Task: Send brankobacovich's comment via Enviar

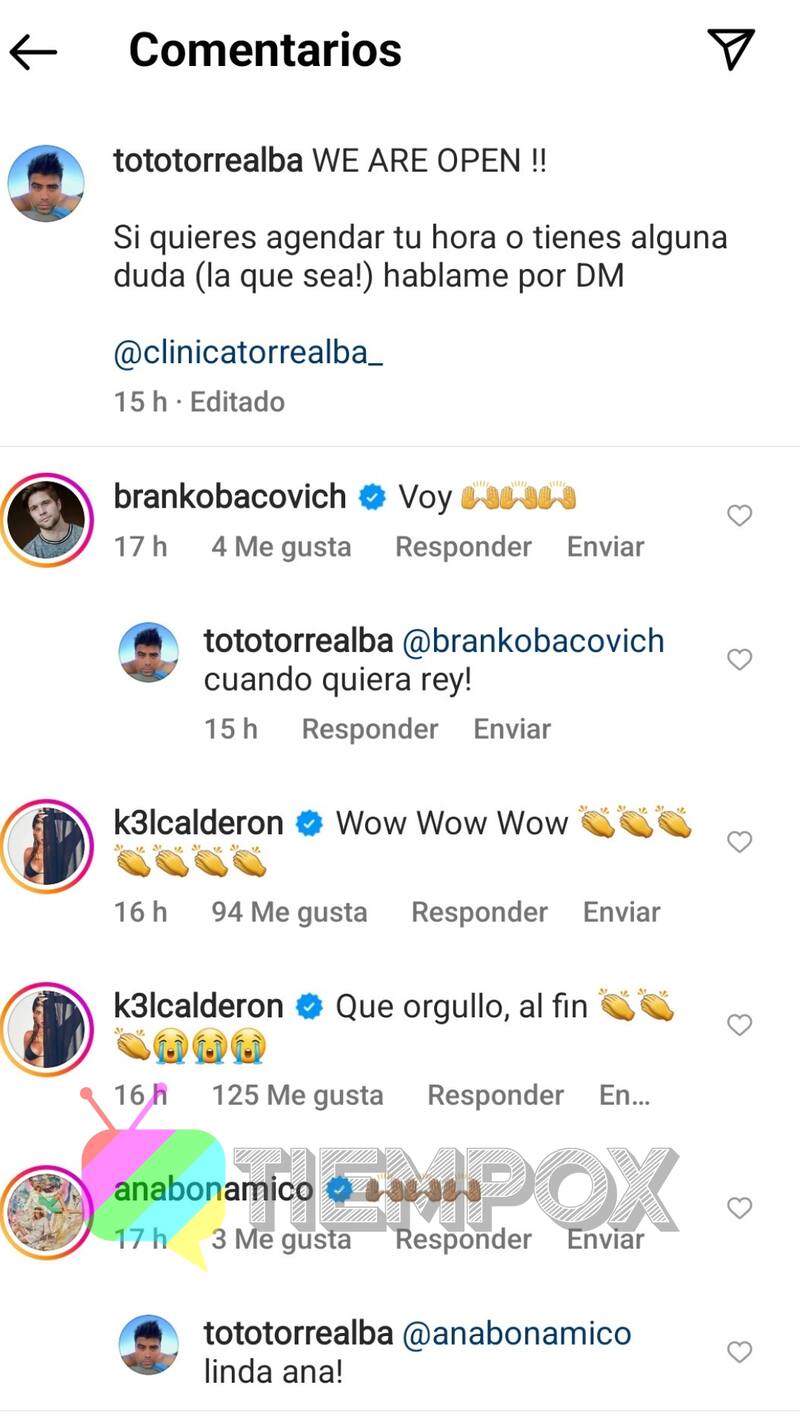Action: tap(605, 547)
